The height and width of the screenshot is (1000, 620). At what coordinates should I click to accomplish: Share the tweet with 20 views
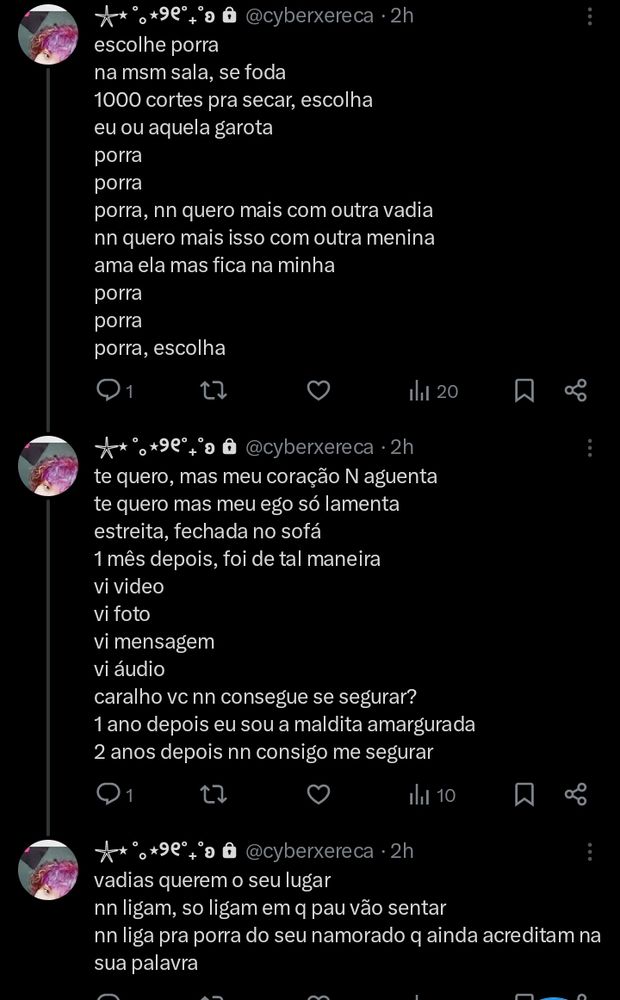point(576,390)
